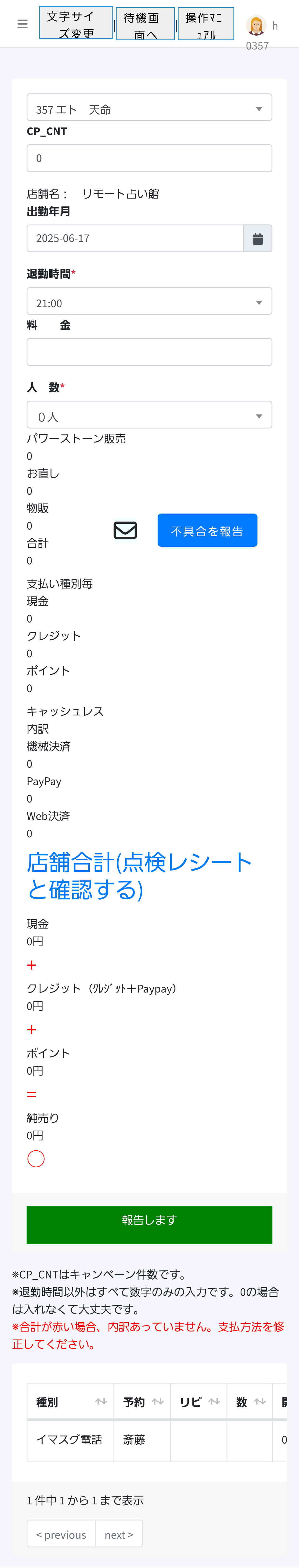Viewport: 299px width, 1568px height.
Task: Tap 不具合を報告 button
Action: [x=207, y=530]
